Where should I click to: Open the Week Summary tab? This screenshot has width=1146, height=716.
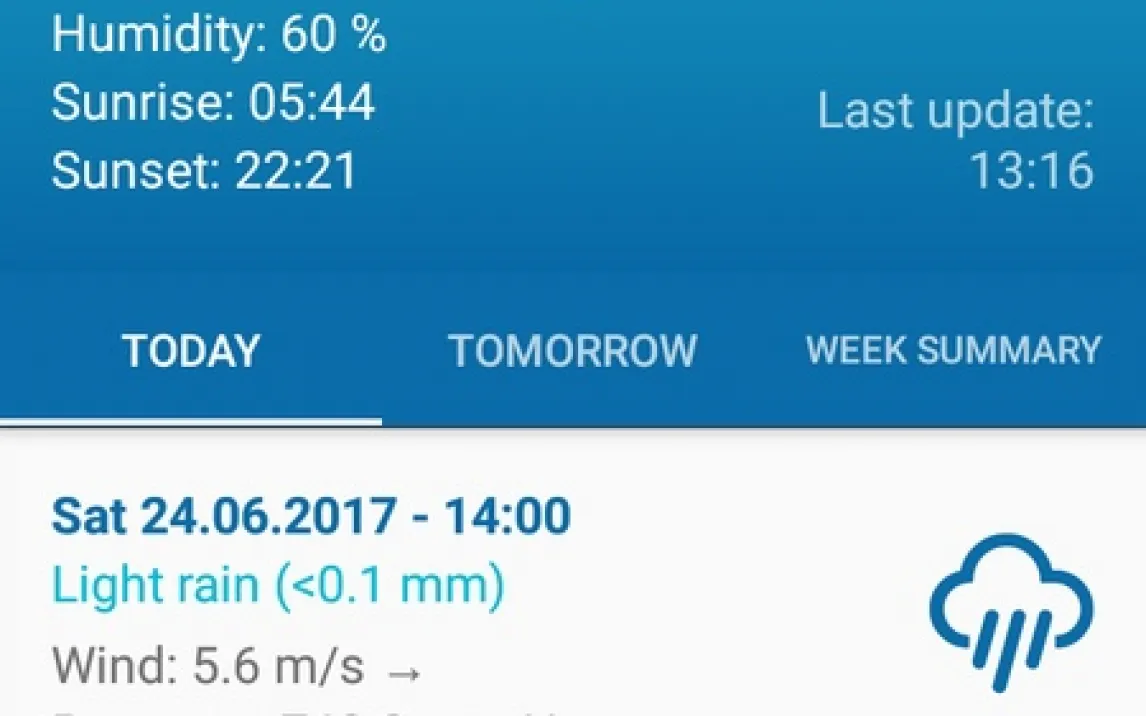click(x=954, y=351)
